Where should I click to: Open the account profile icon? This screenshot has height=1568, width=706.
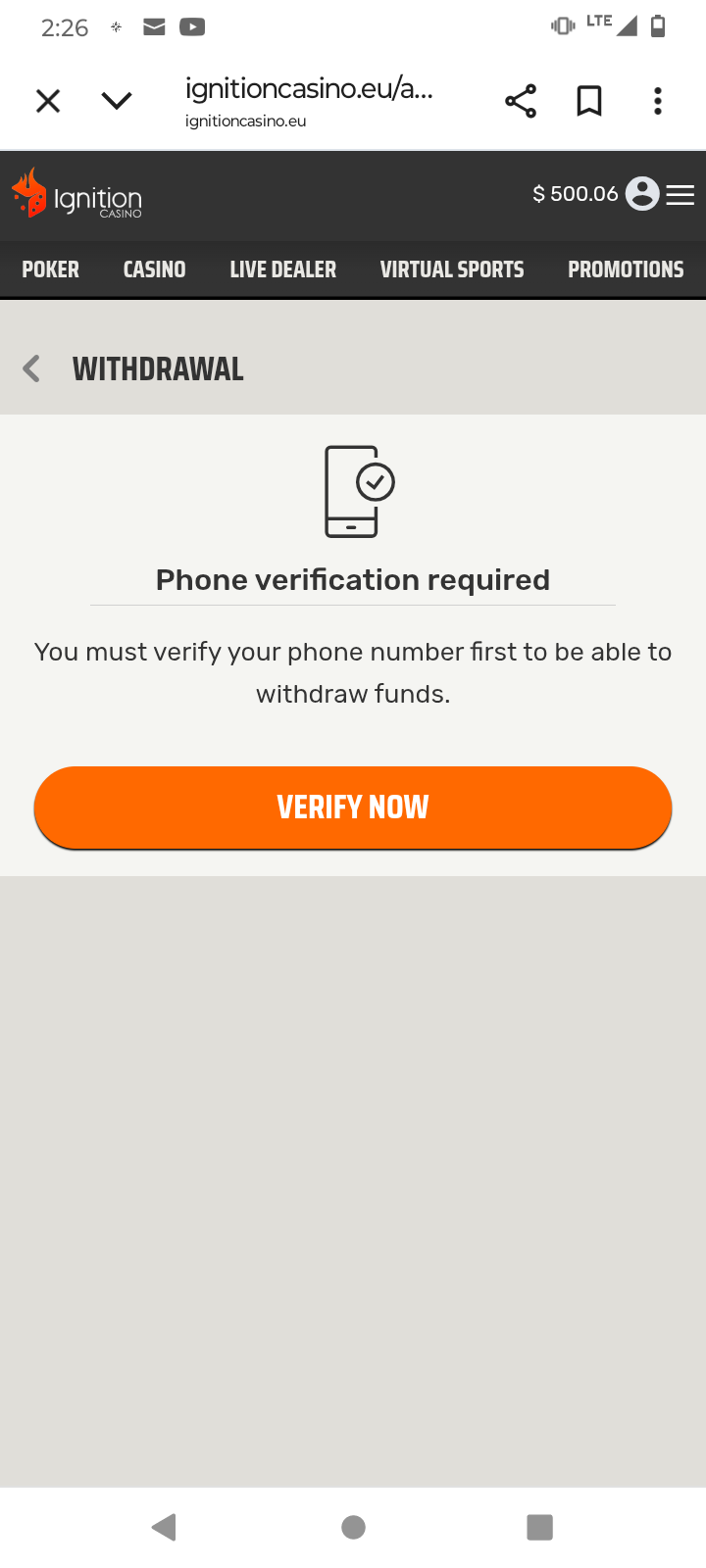pos(642,194)
